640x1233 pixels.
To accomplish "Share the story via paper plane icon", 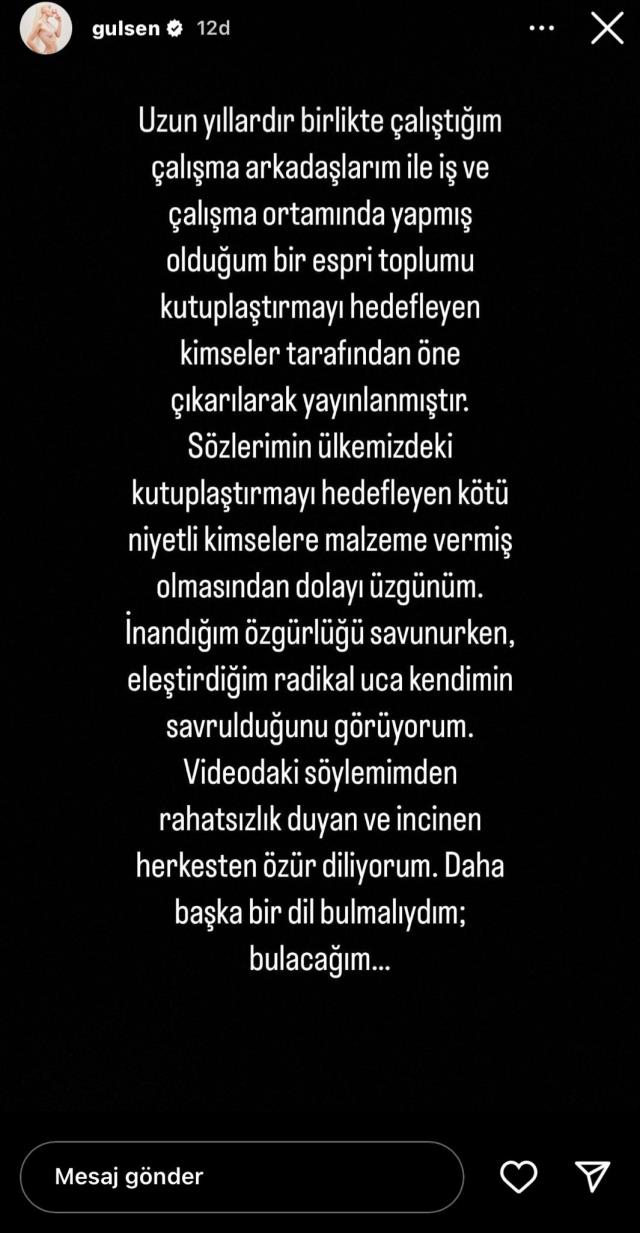I will 592,1177.
